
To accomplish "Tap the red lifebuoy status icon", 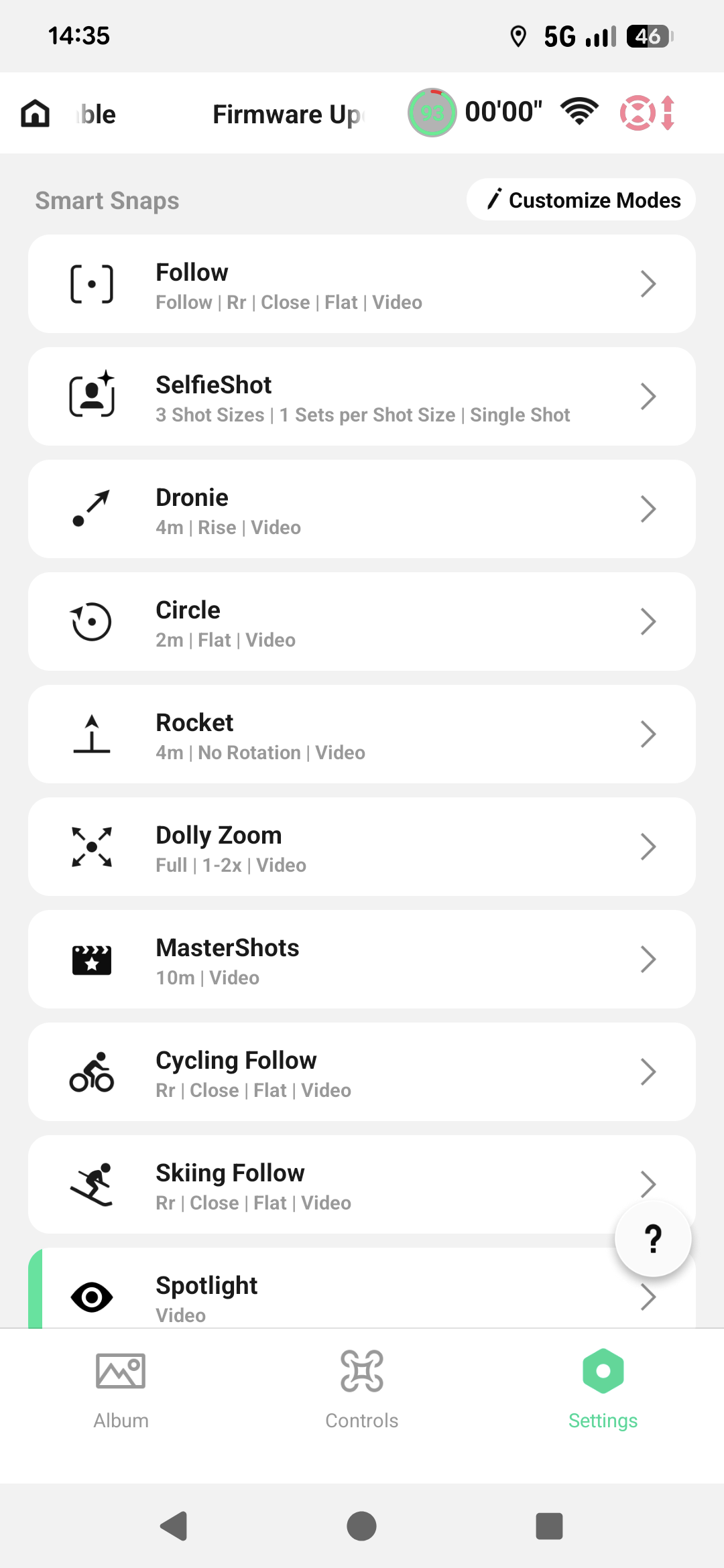I will [x=638, y=113].
